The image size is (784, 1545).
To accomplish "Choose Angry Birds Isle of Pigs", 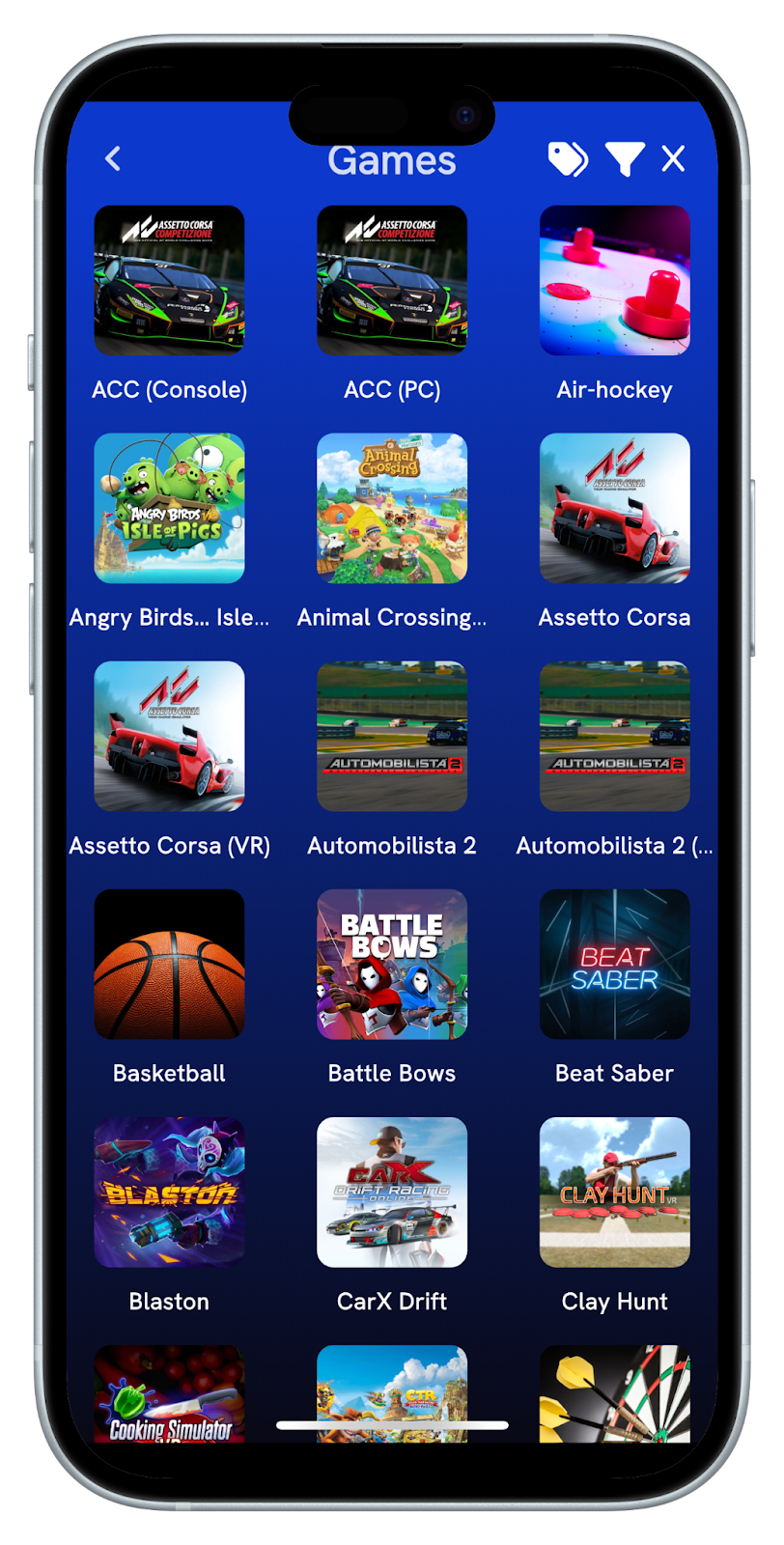I will click(x=169, y=508).
